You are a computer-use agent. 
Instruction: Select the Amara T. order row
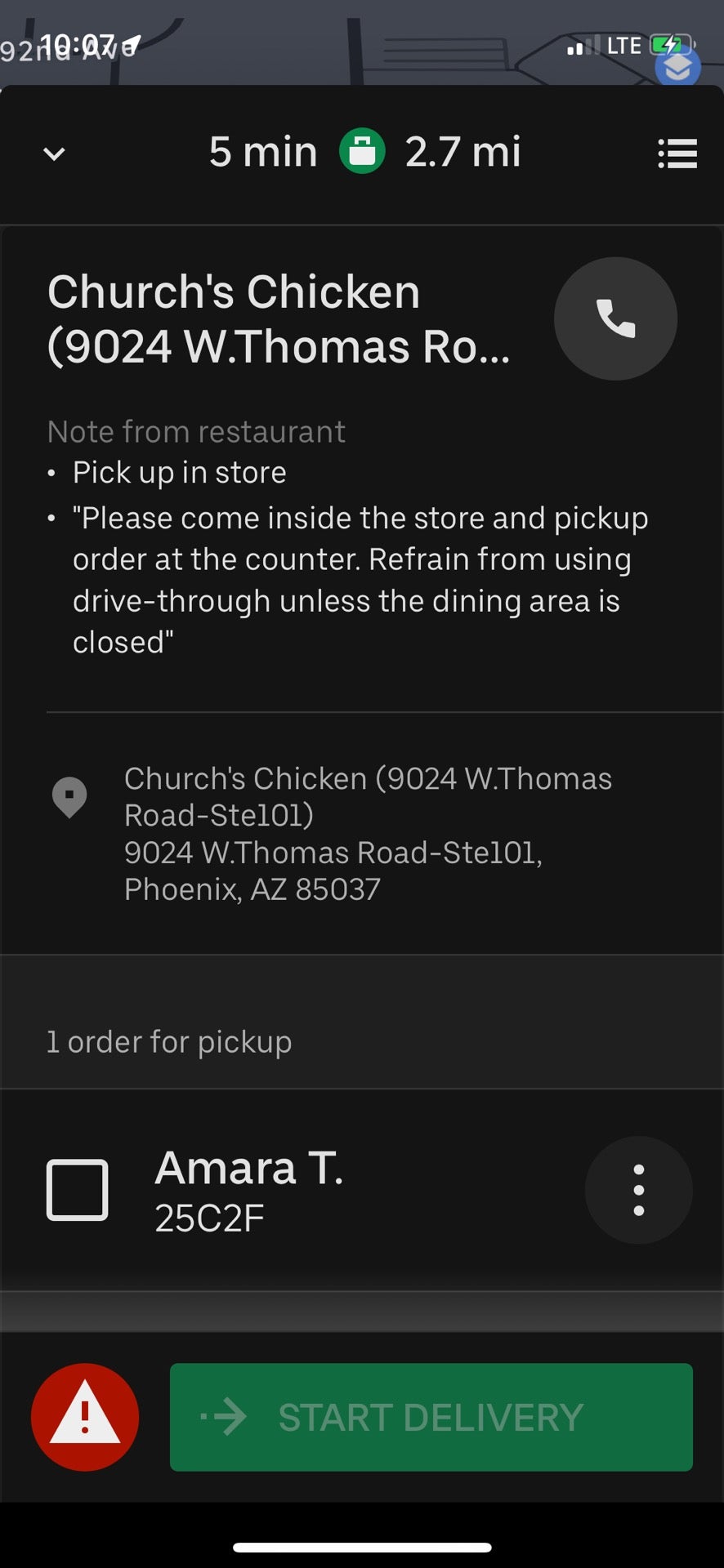(x=327, y=1190)
